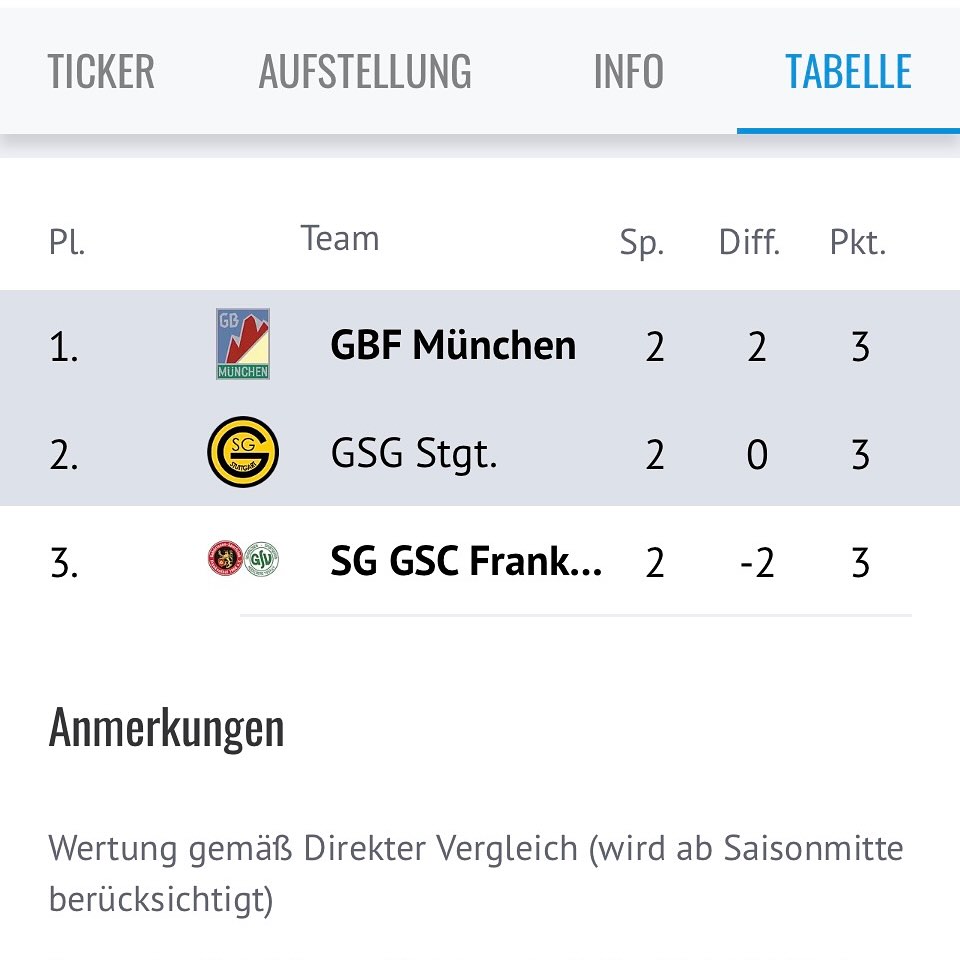The image size is (960, 960).
Task: Switch to the Info tab
Action: [x=628, y=72]
